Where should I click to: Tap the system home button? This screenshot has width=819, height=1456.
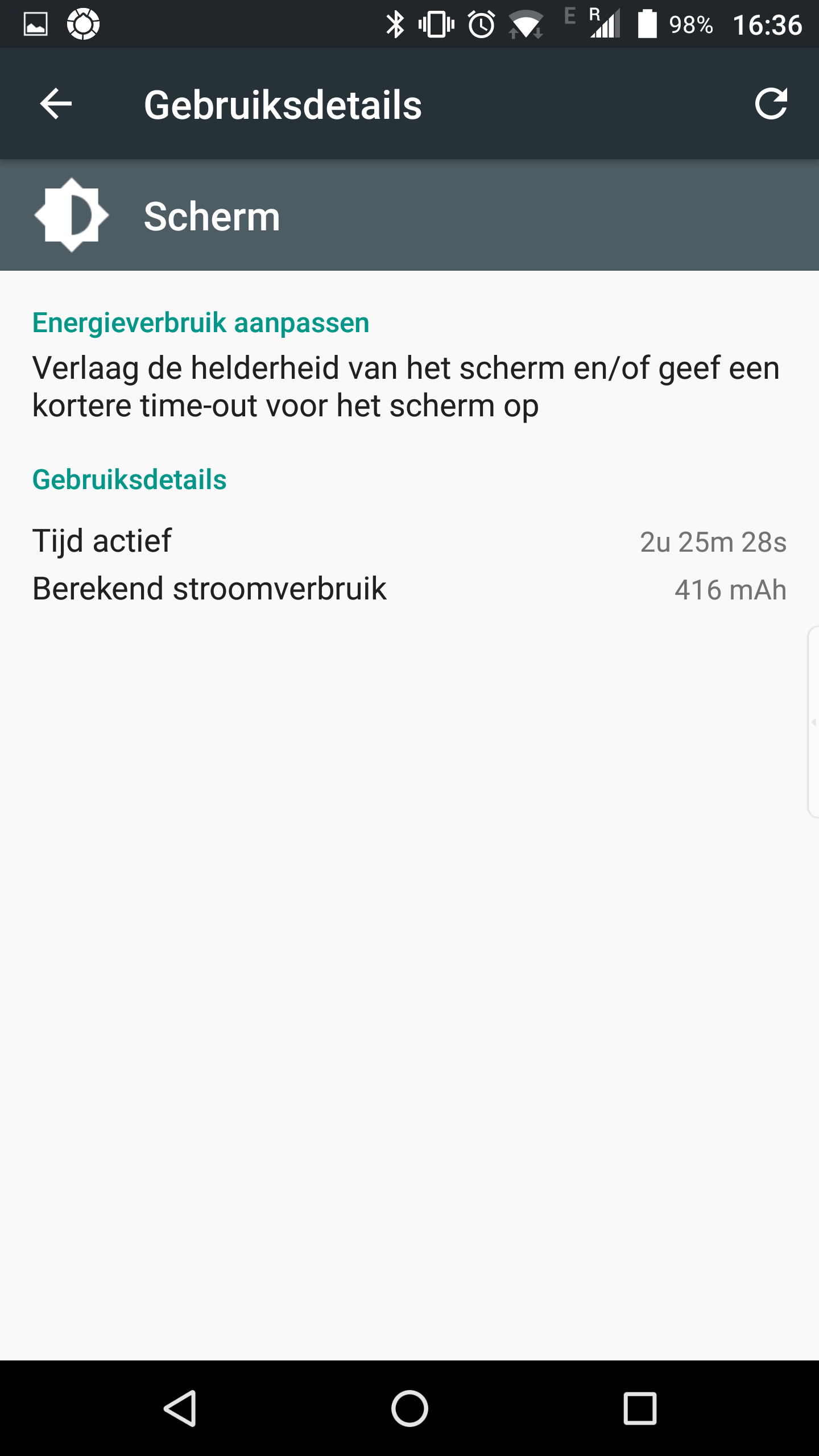(409, 1408)
